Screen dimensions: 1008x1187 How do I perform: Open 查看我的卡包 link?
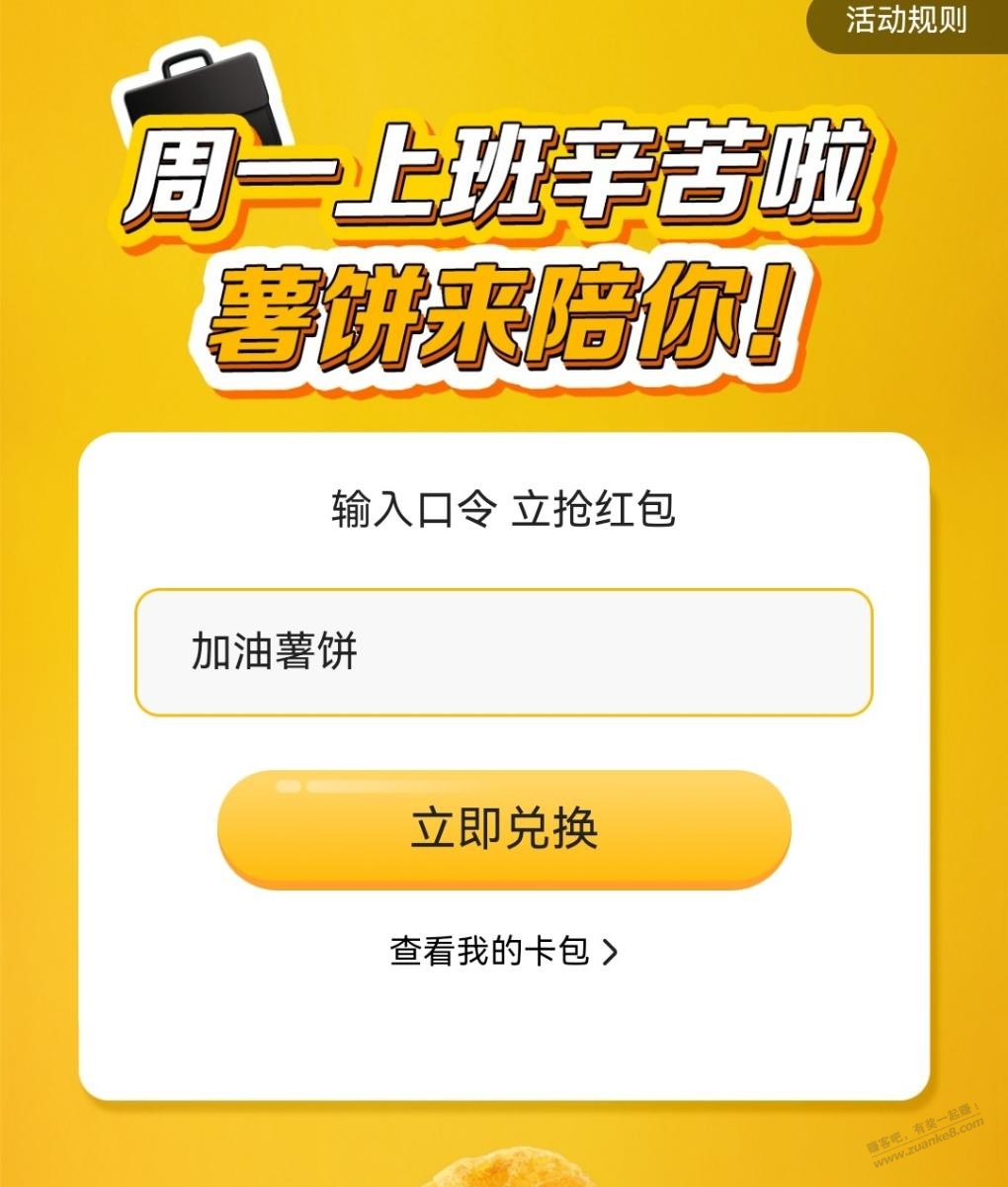tap(503, 952)
